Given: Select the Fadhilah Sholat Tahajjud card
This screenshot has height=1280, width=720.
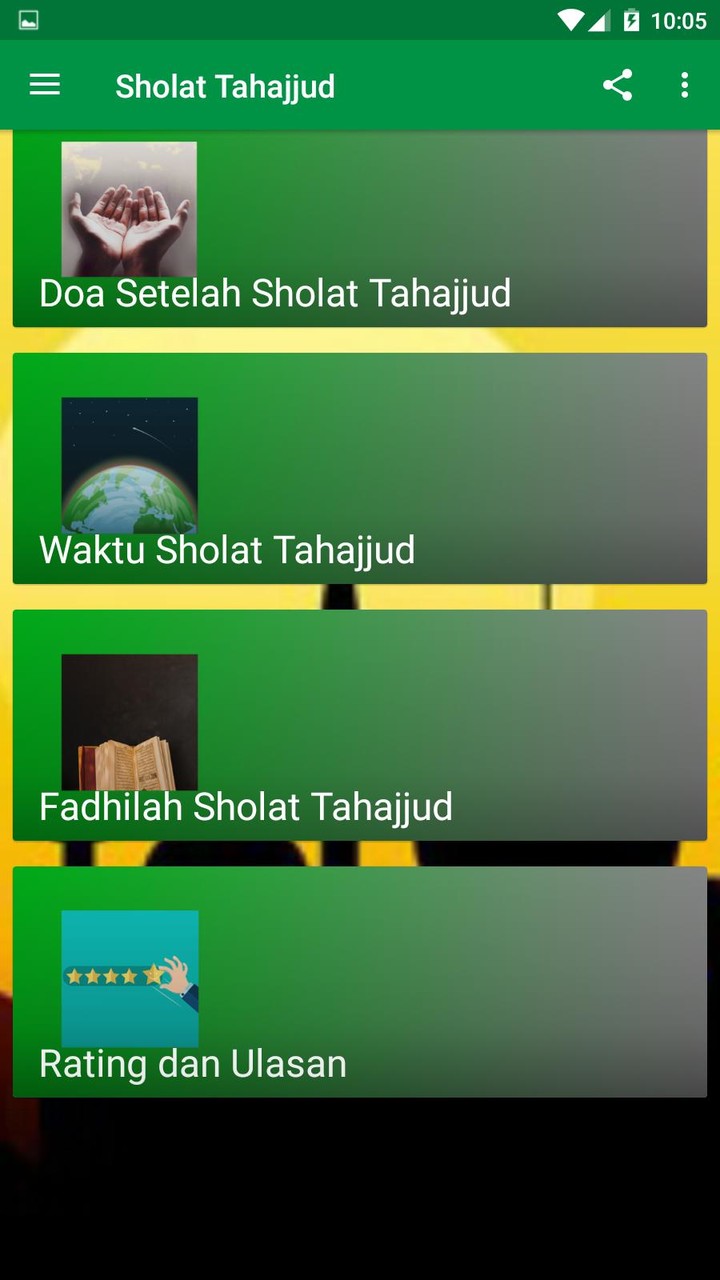Looking at the screenshot, I should (360, 723).
